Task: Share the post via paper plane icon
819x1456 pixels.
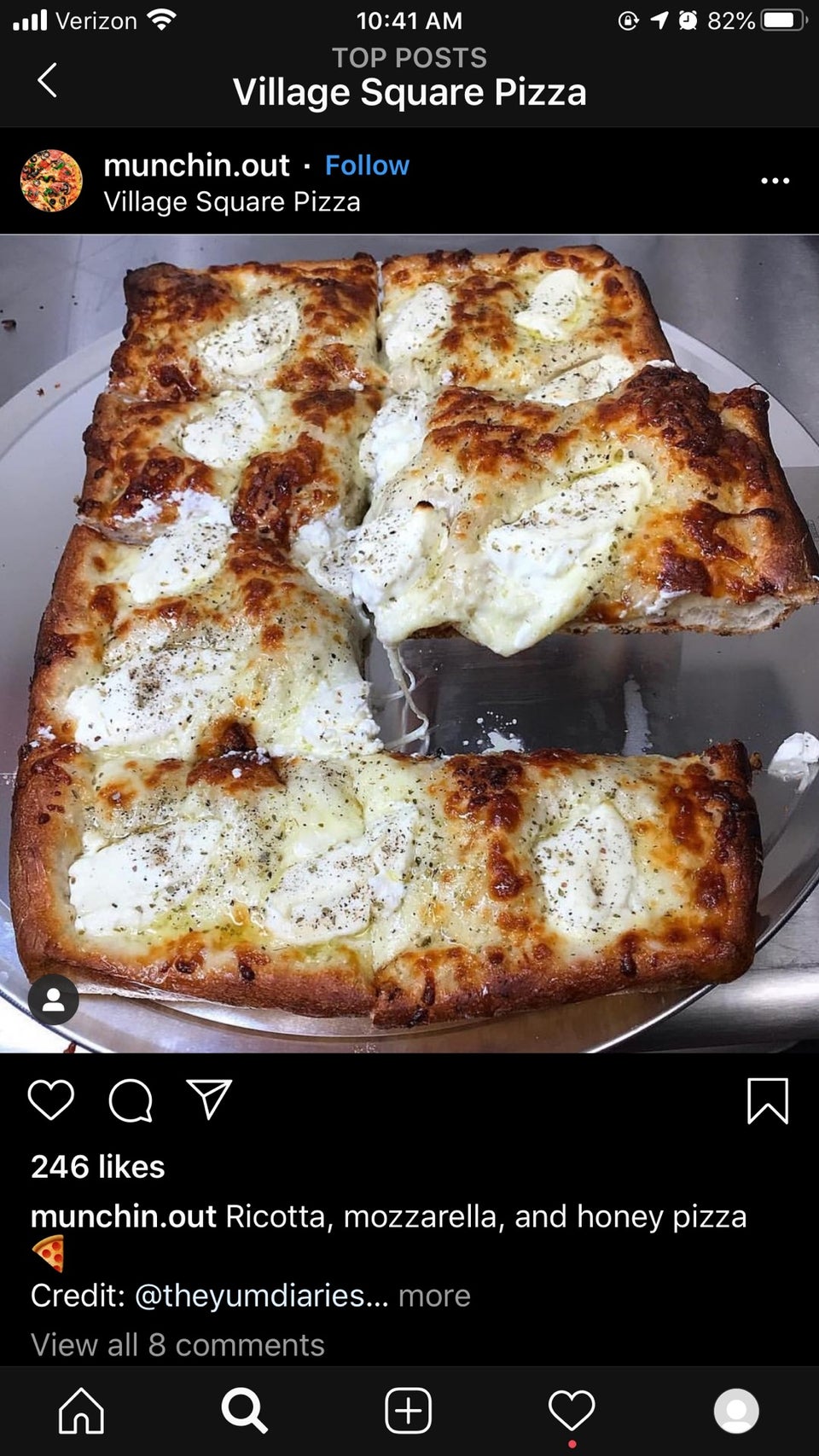Action: tap(209, 1099)
